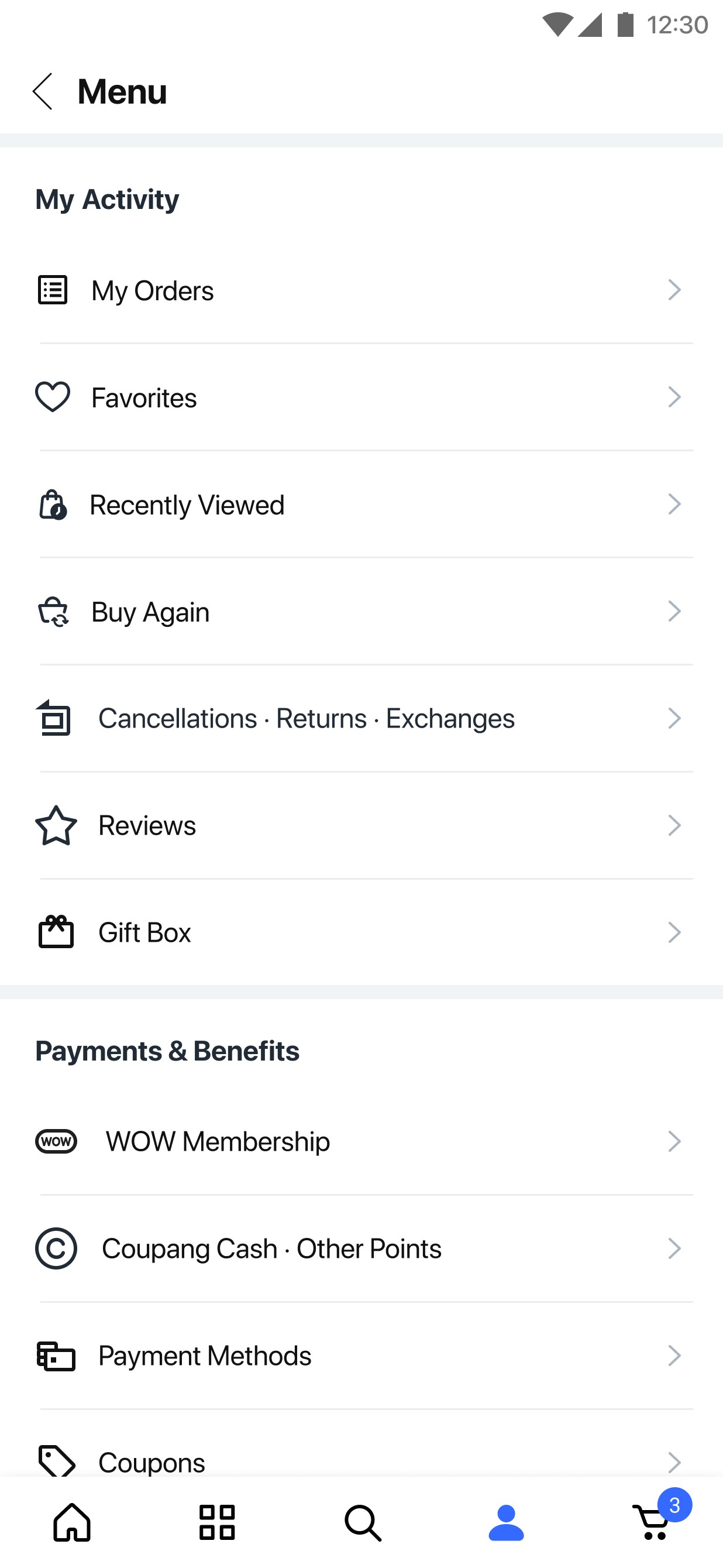Open Cancellations · Returns · Exchanges
The image size is (723, 1568).
[x=361, y=719]
